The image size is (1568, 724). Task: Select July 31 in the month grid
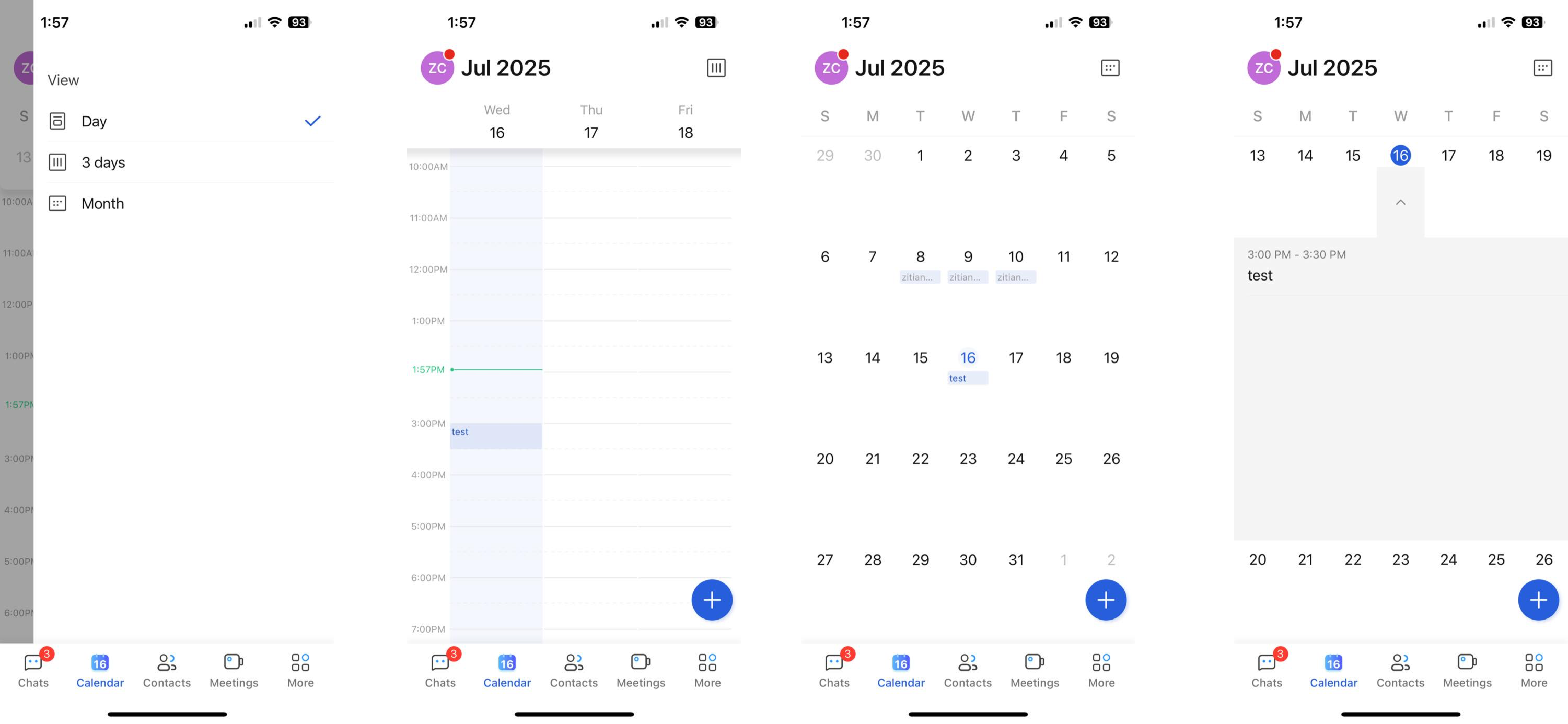click(x=1015, y=560)
